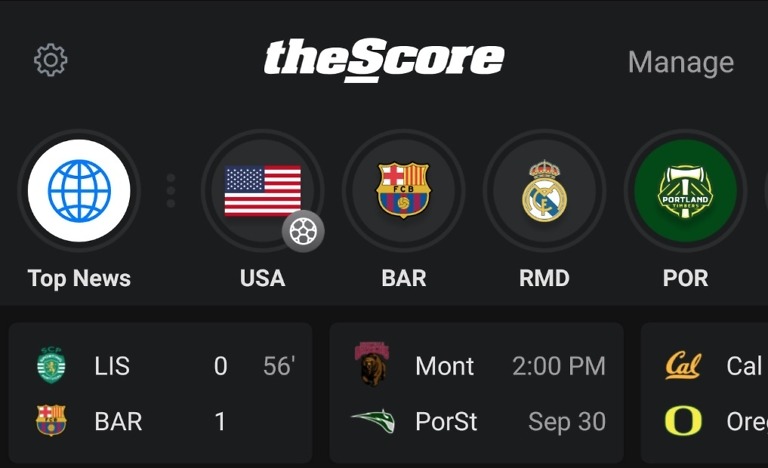The image size is (768, 468).
Task: Select the RMD Real Madrid favorite
Action: (544, 191)
